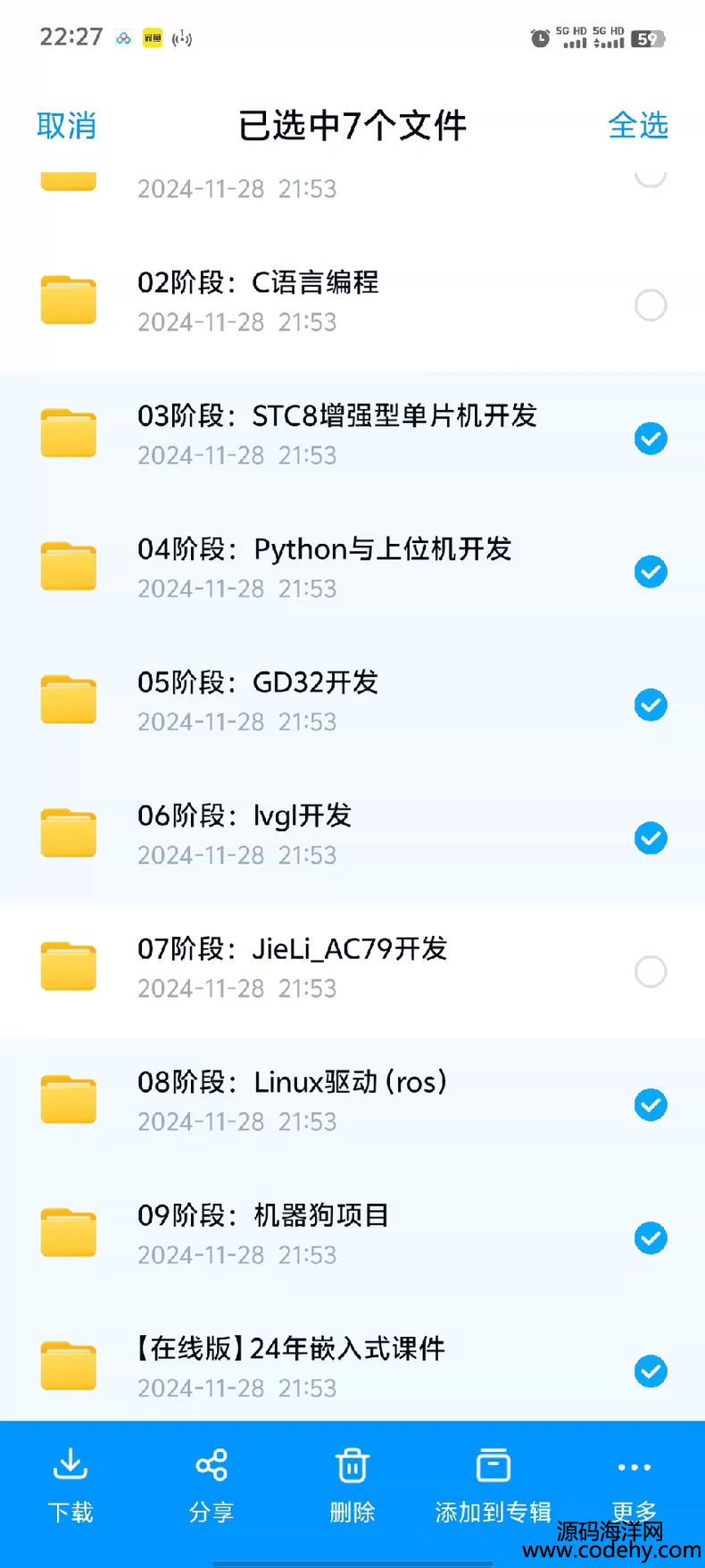The image size is (705, 1568).
Task: Tap 全选 to select all files
Action: point(638,126)
